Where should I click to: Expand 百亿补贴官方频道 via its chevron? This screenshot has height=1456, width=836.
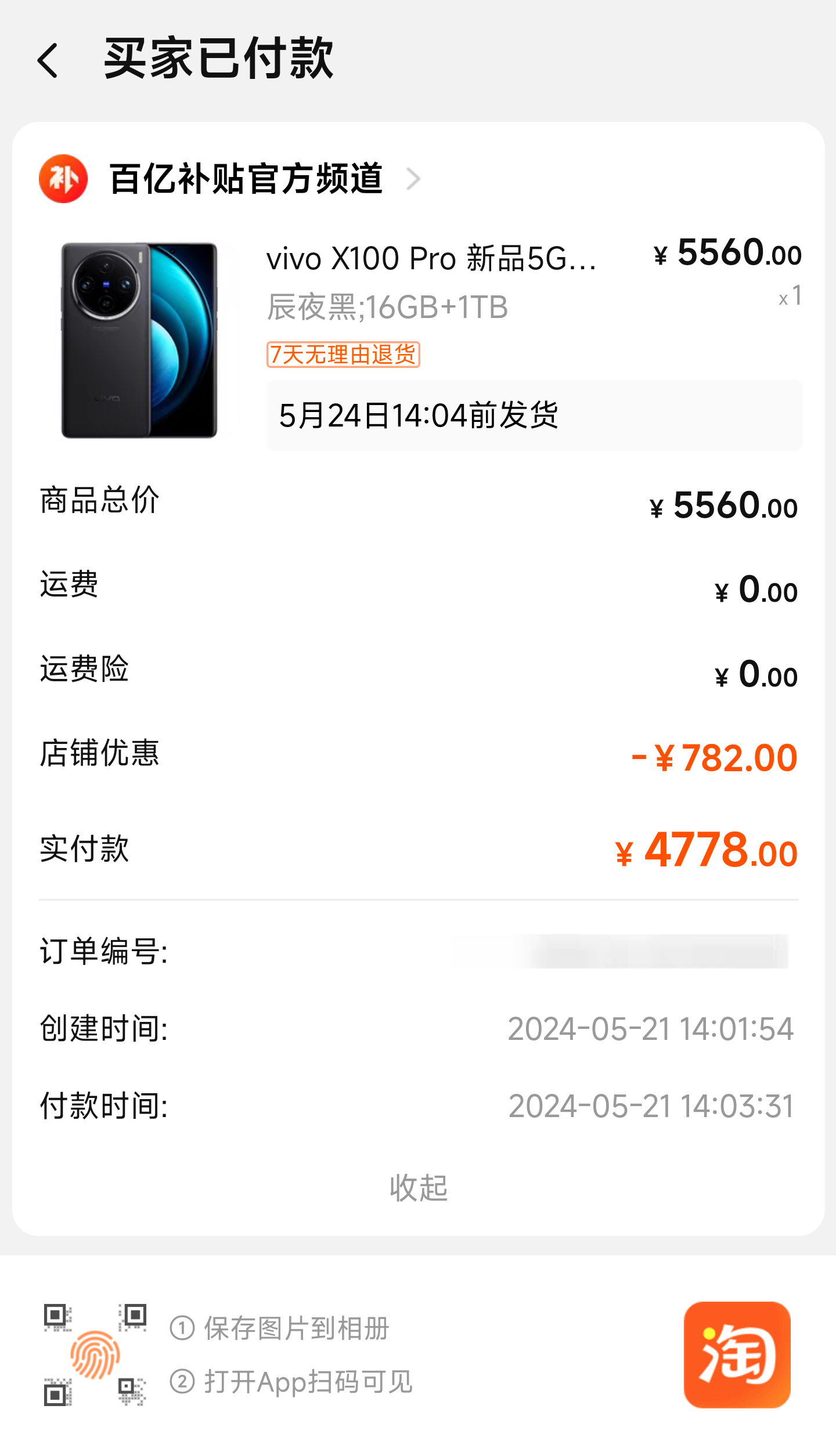point(414,180)
